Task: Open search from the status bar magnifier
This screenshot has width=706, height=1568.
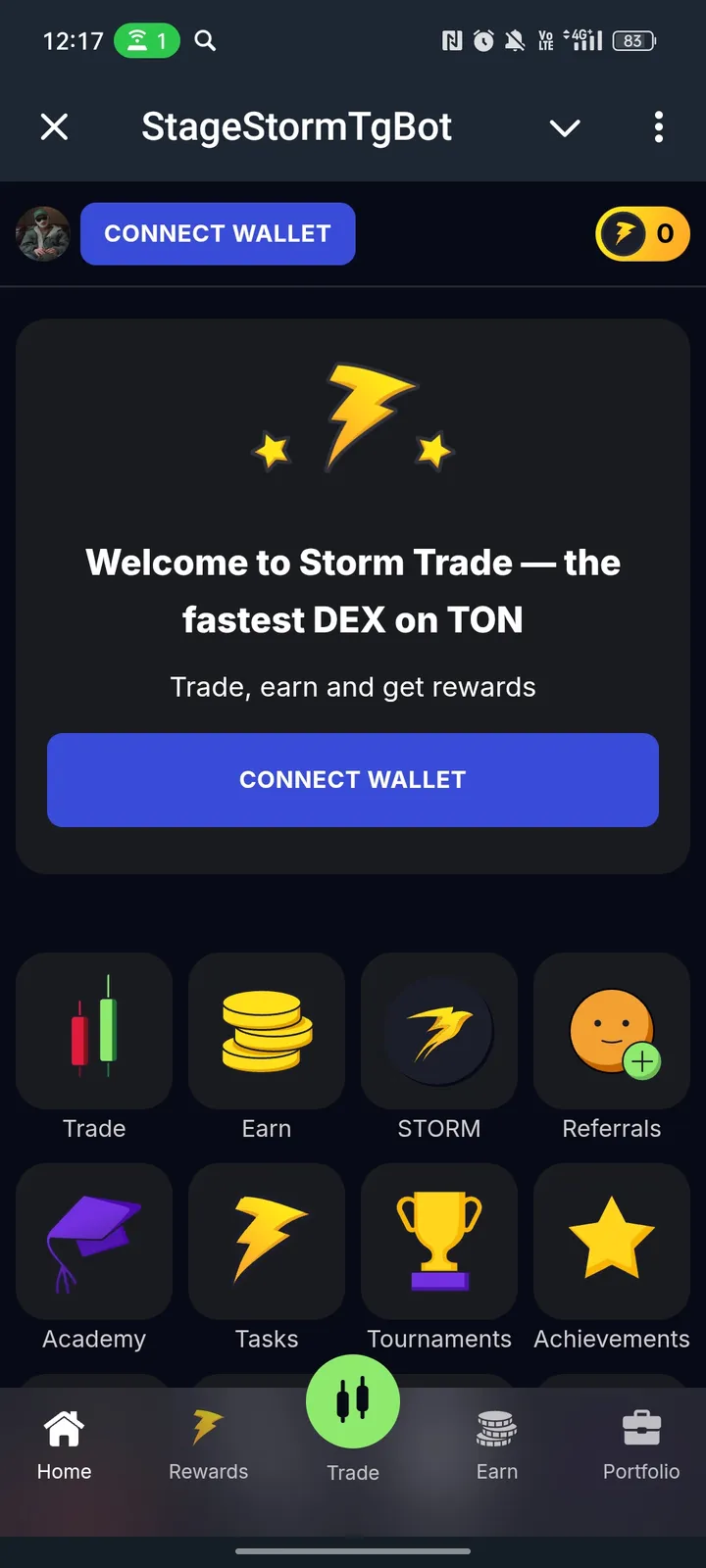Action: pyautogui.click(x=204, y=41)
